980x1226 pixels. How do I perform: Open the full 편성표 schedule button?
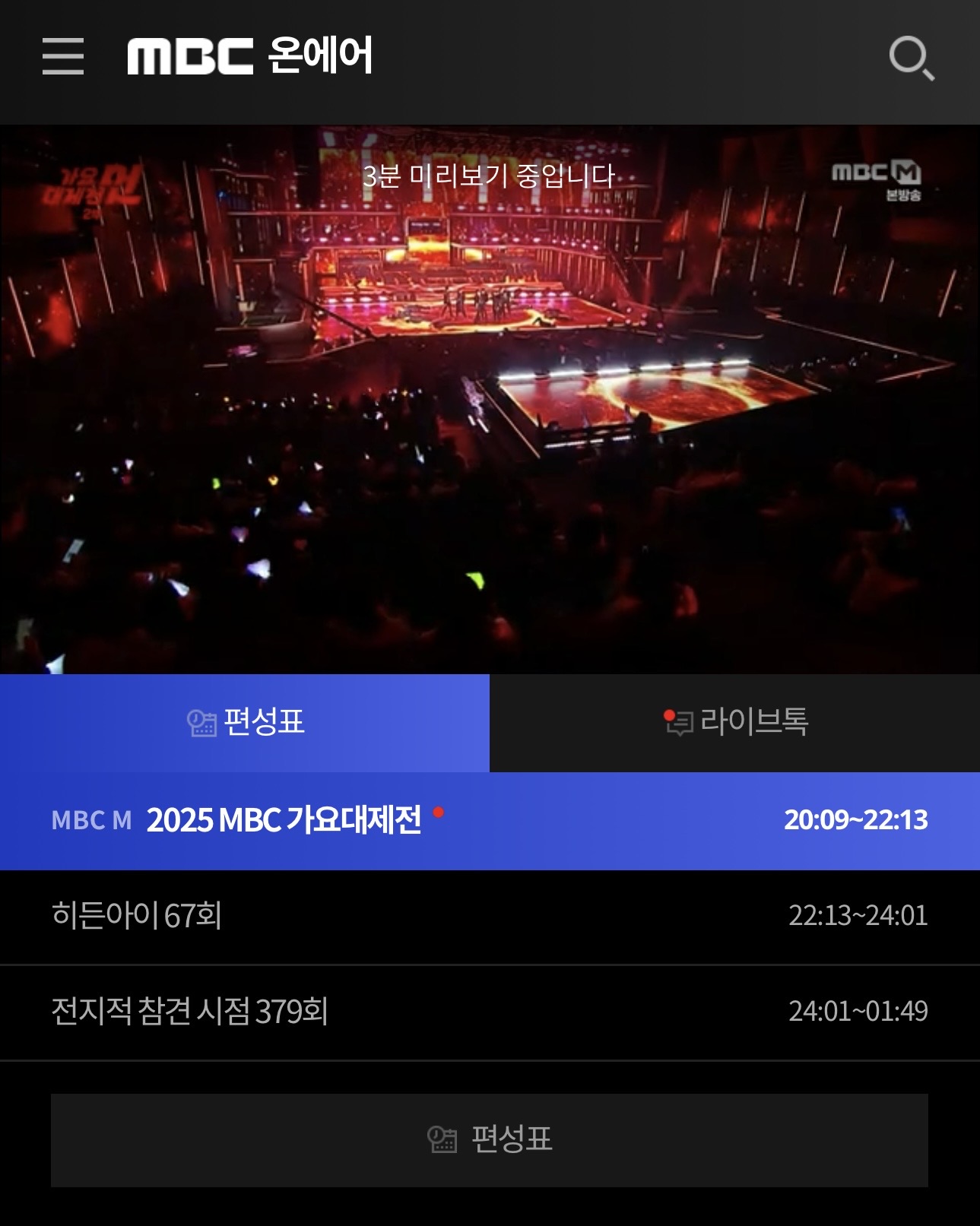tap(490, 1139)
